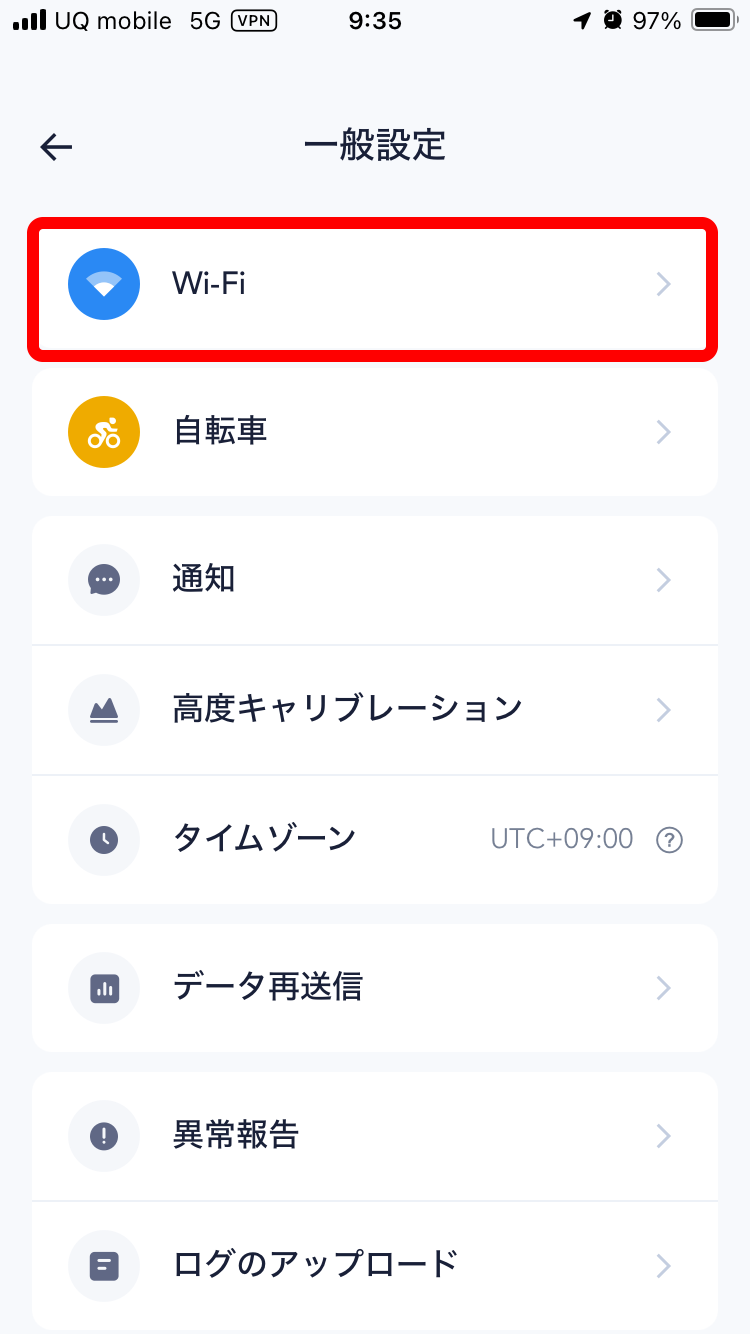The height and width of the screenshot is (1334, 750).
Task: Open 通知 settings
Action: point(374,580)
